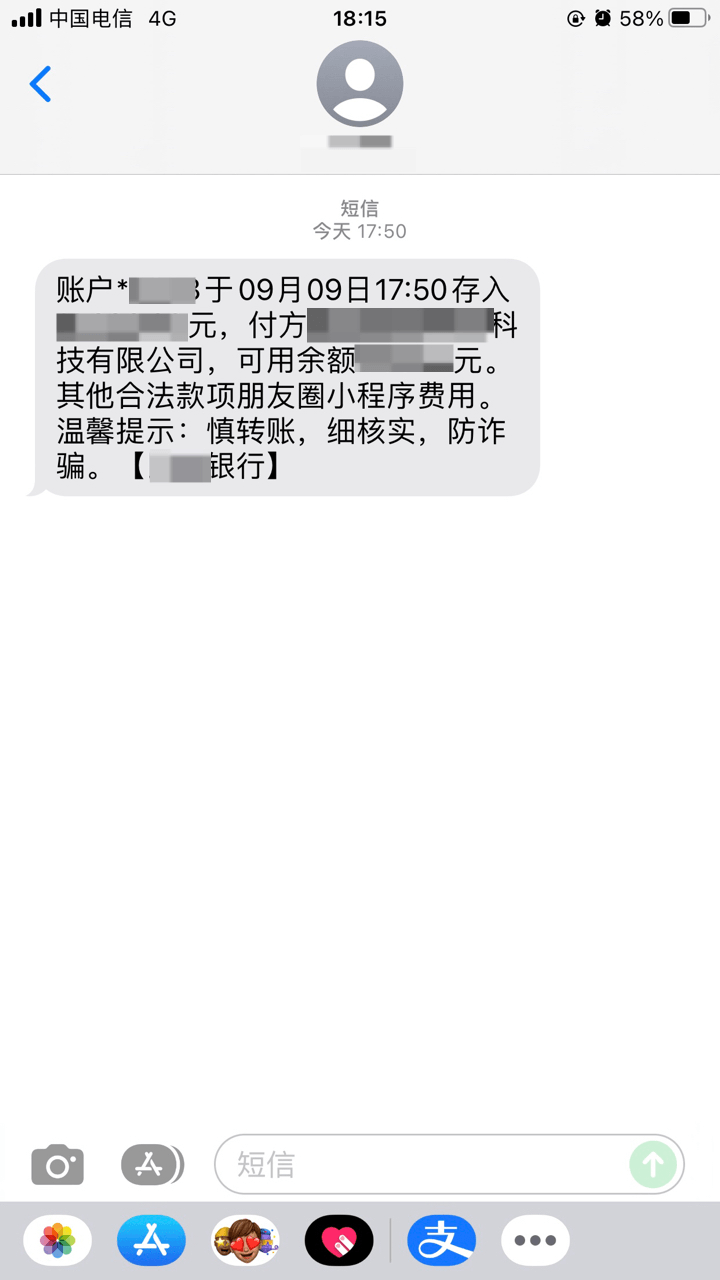Open the Alipay iMessage app
This screenshot has width=720, height=1280.
441,1241
